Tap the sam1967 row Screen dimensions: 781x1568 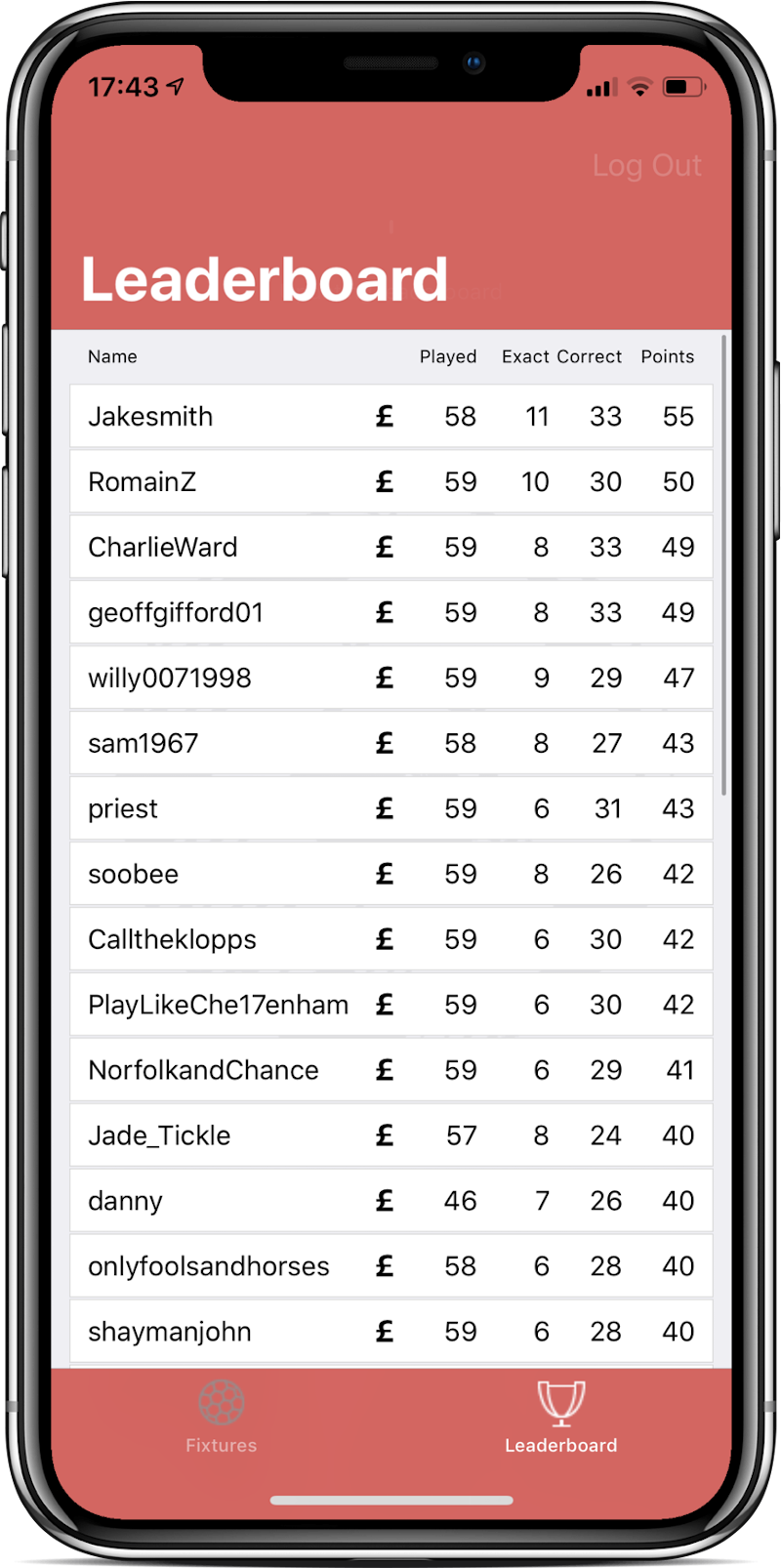tap(391, 743)
